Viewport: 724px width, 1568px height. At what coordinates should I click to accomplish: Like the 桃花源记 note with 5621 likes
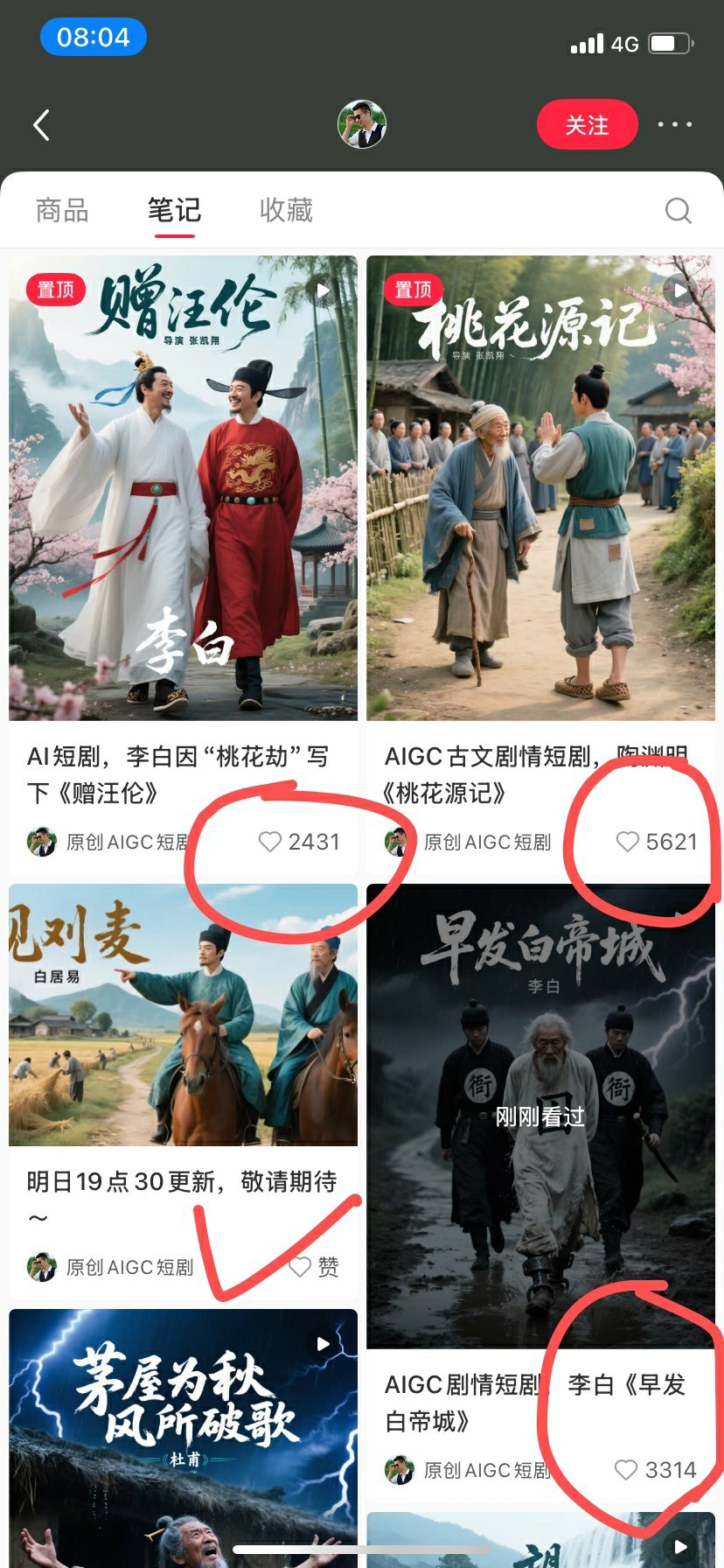[x=628, y=842]
